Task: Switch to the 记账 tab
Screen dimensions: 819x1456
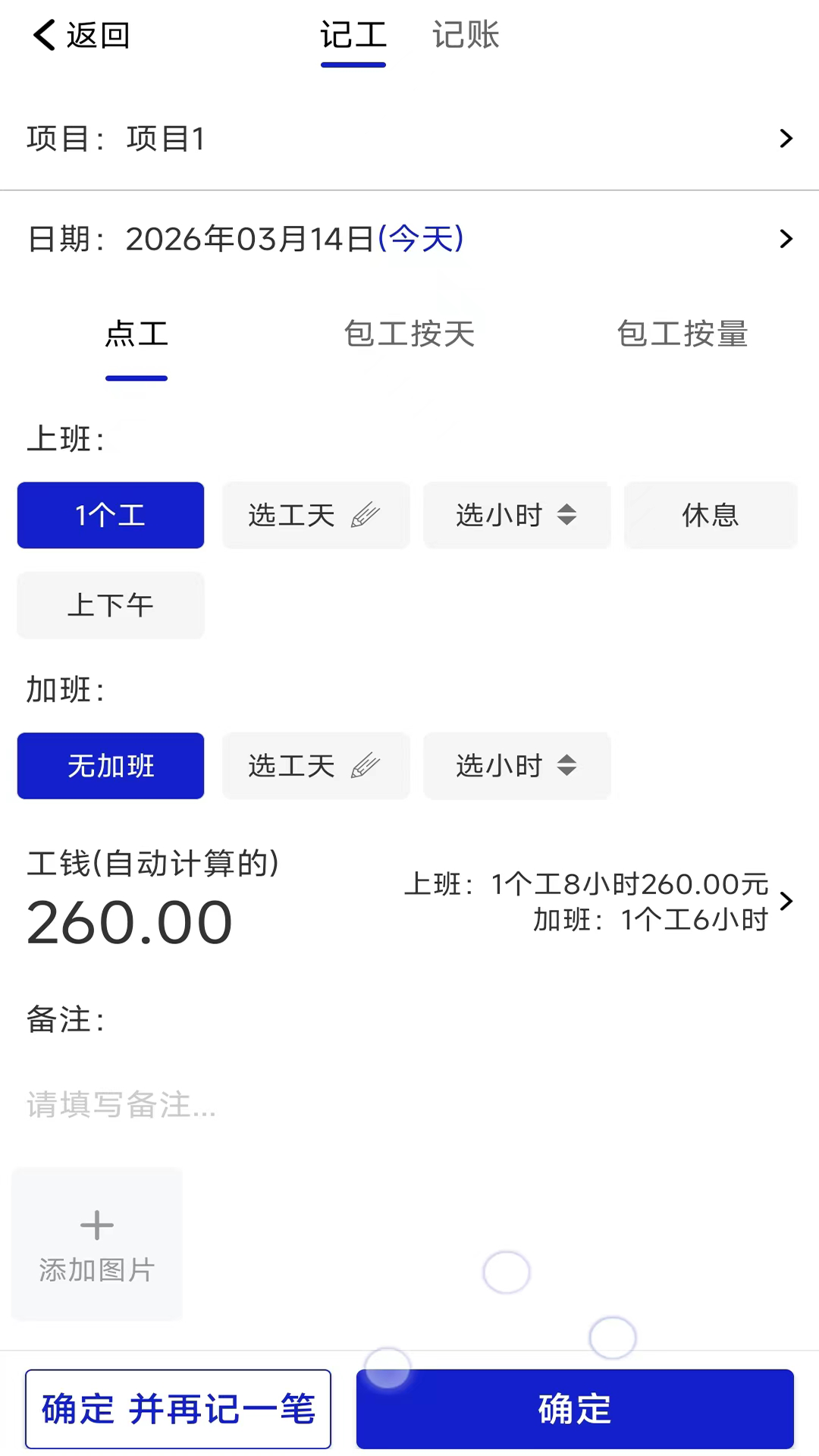Action: coord(465,35)
